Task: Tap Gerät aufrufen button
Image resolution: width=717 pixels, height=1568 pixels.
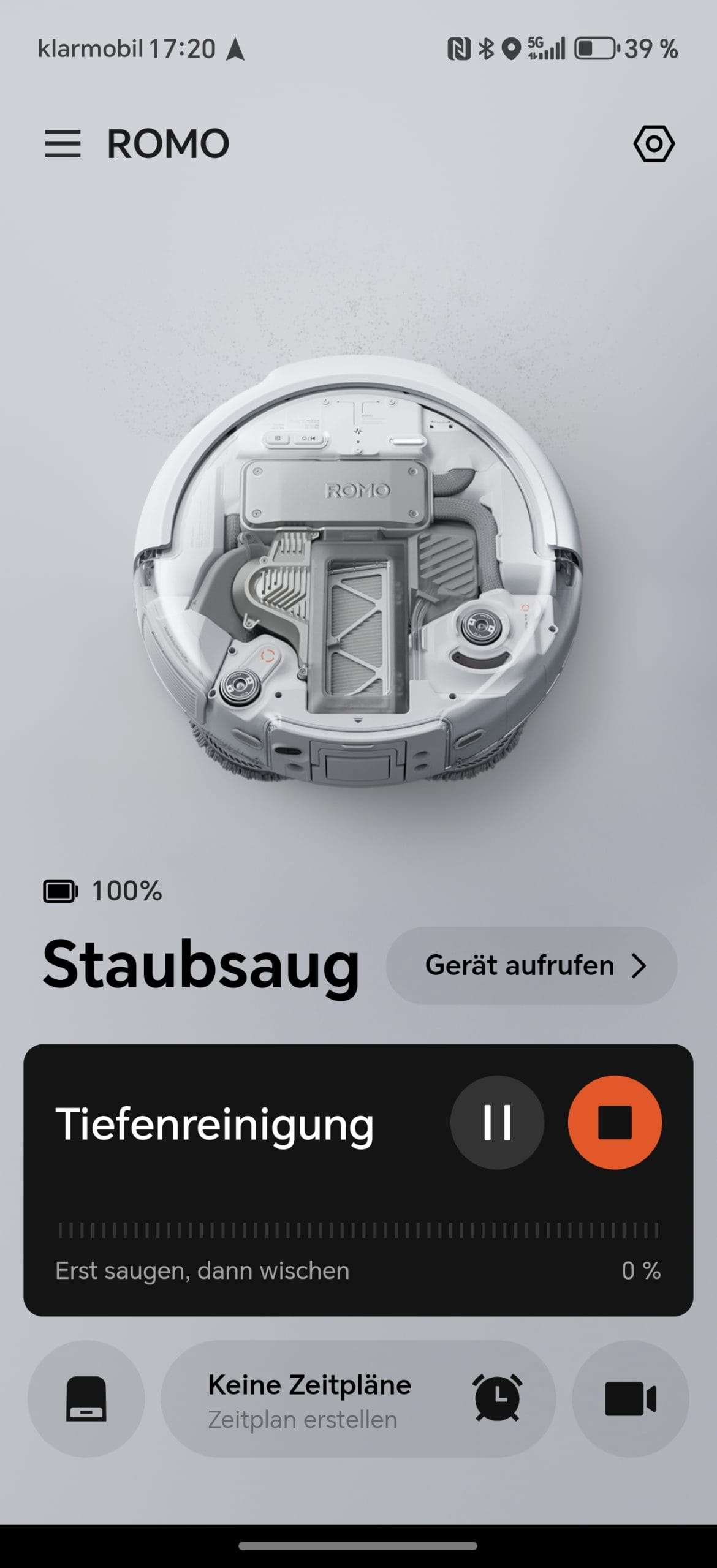Action: 531,966
